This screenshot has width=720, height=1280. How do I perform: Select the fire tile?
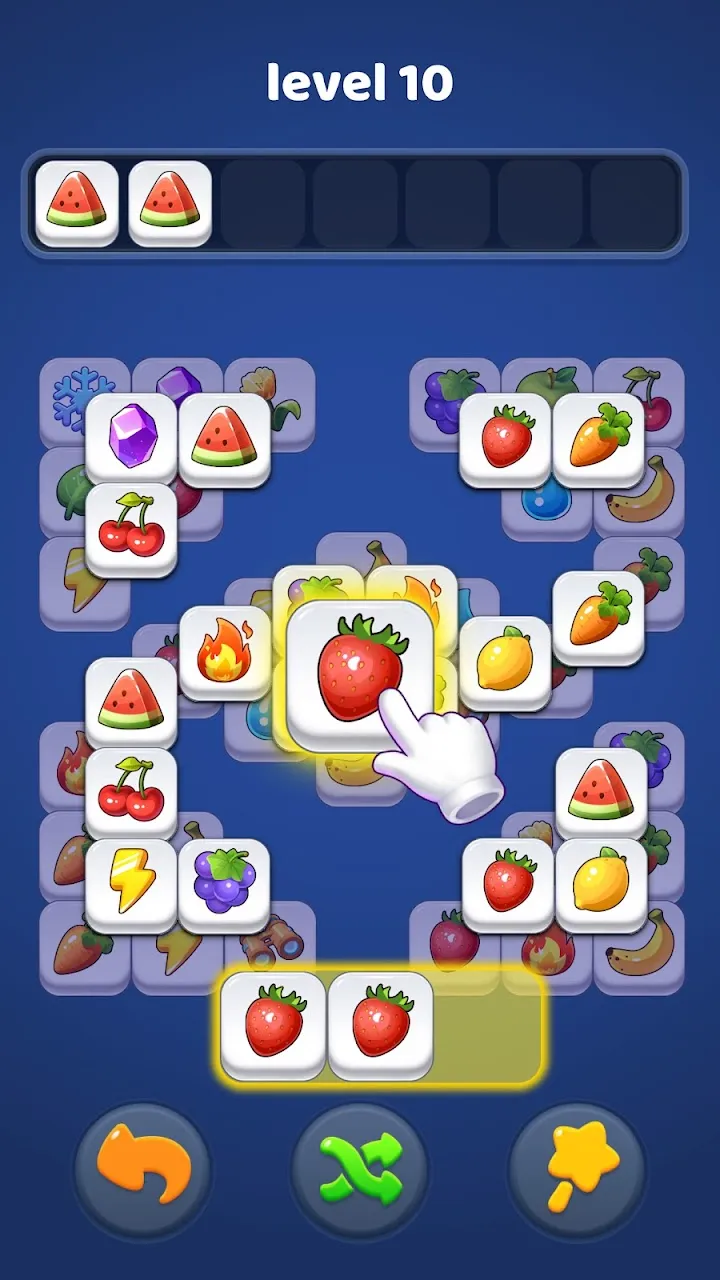tap(224, 651)
